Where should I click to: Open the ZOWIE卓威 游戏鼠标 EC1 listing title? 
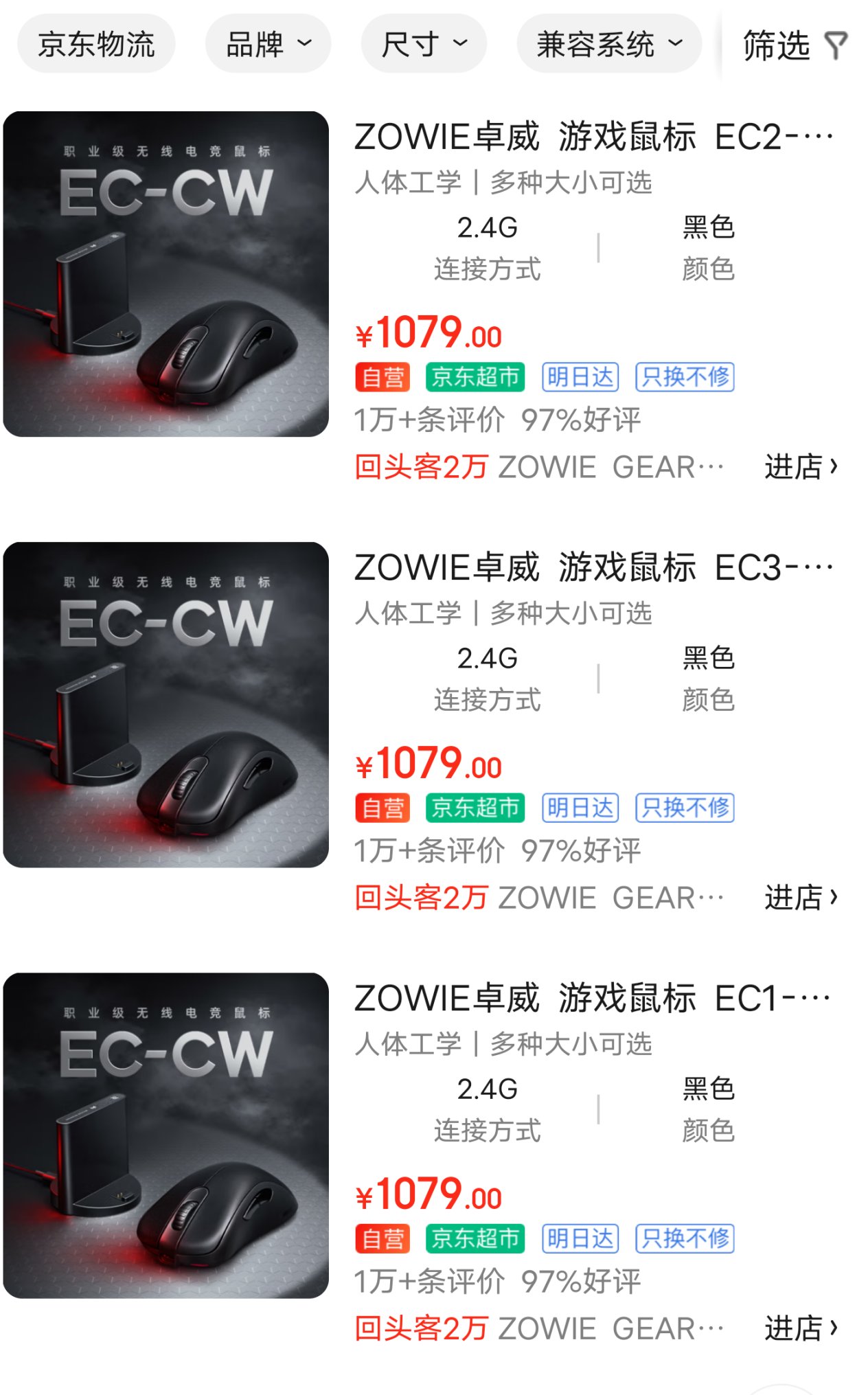tap(593, 998)
